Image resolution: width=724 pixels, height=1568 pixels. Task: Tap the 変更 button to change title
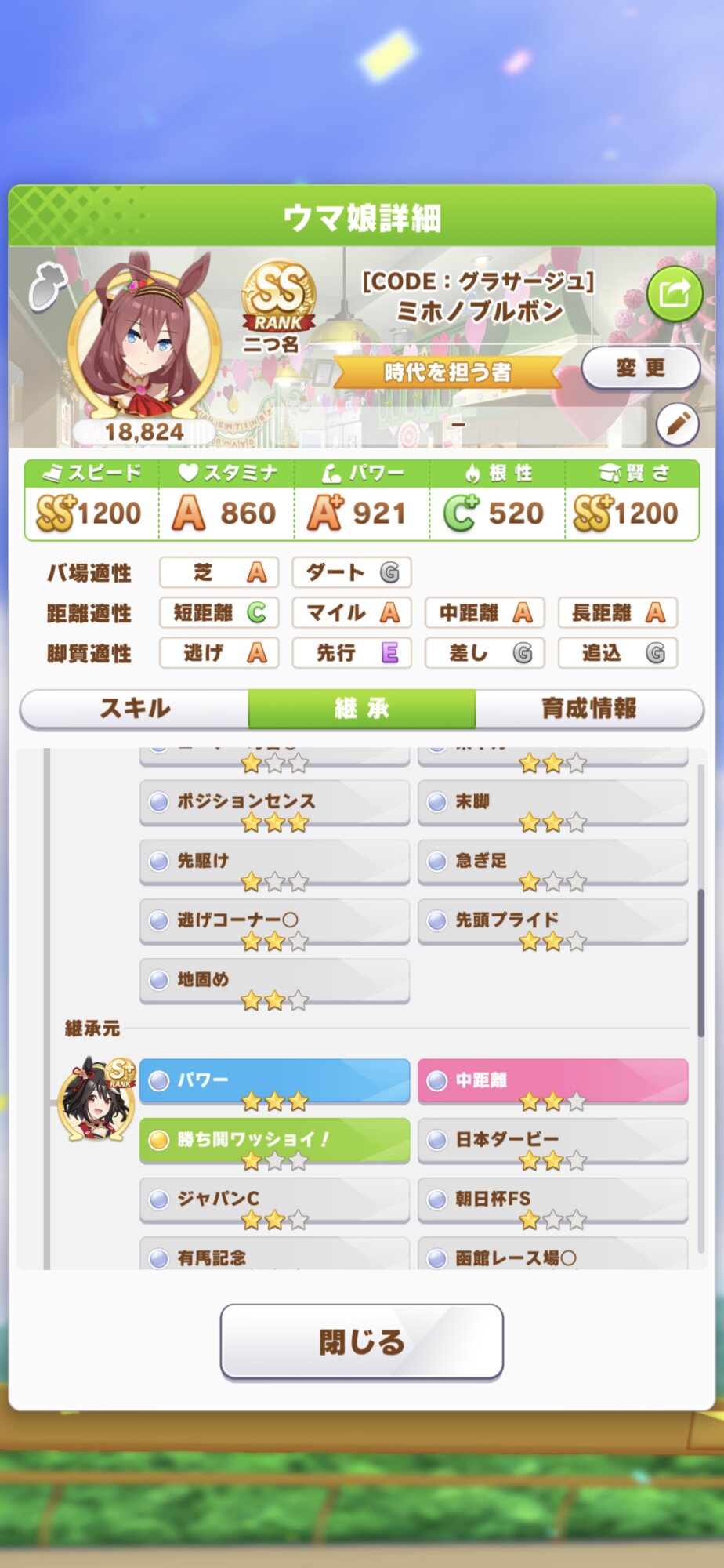coord(640,368)
